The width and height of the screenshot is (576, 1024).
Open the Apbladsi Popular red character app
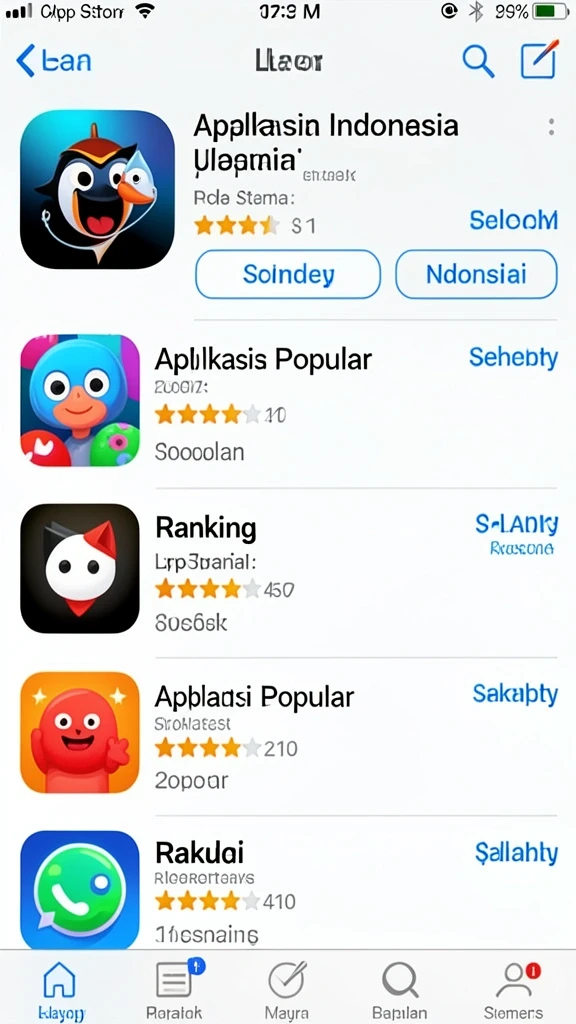(288, 735)
